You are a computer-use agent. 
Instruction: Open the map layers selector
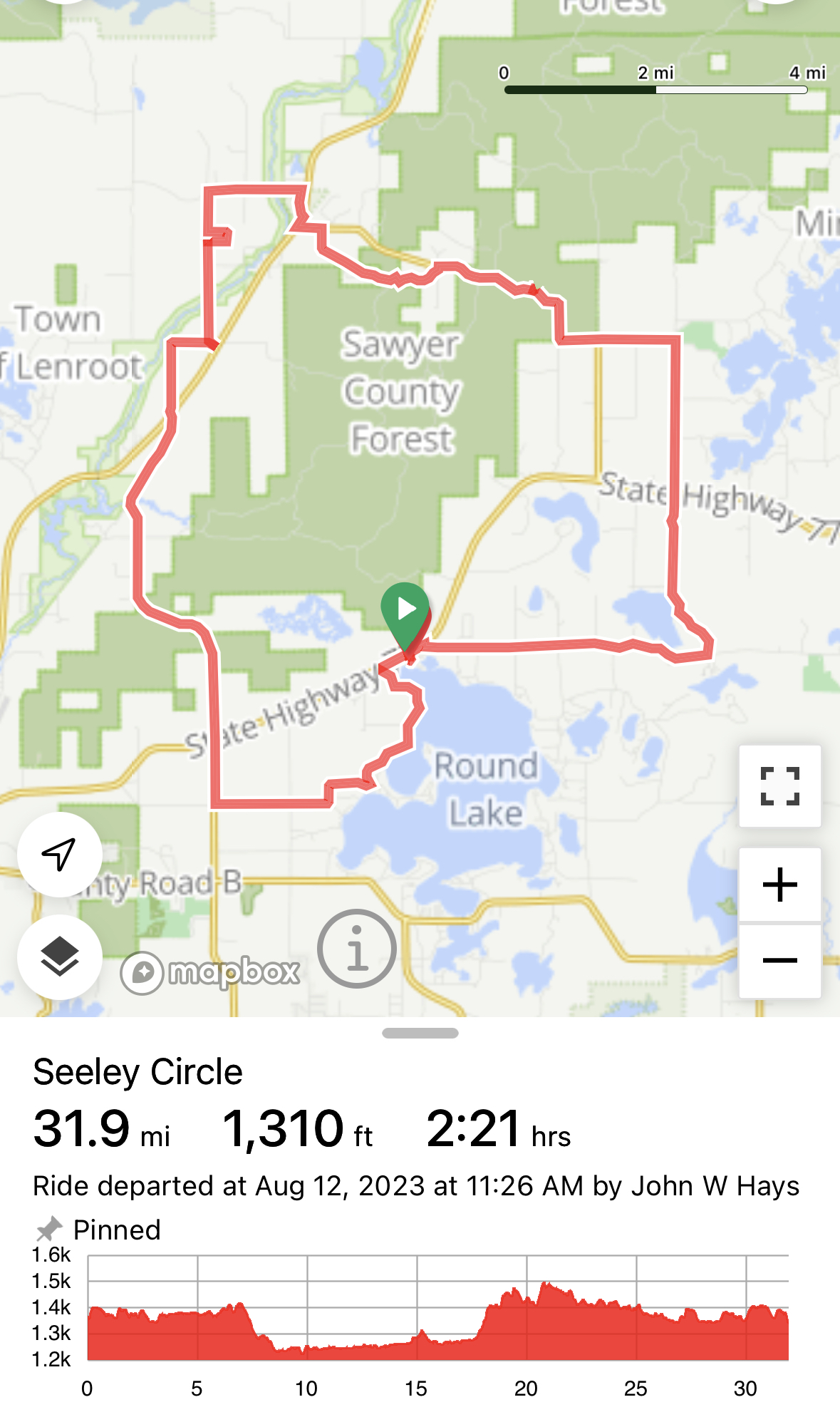coord(59,956)
